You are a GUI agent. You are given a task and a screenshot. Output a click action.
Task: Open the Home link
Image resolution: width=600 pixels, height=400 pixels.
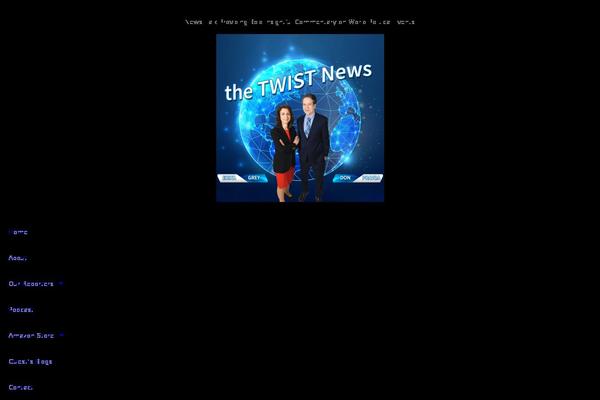pyautogui.click(x=18, y=232)
